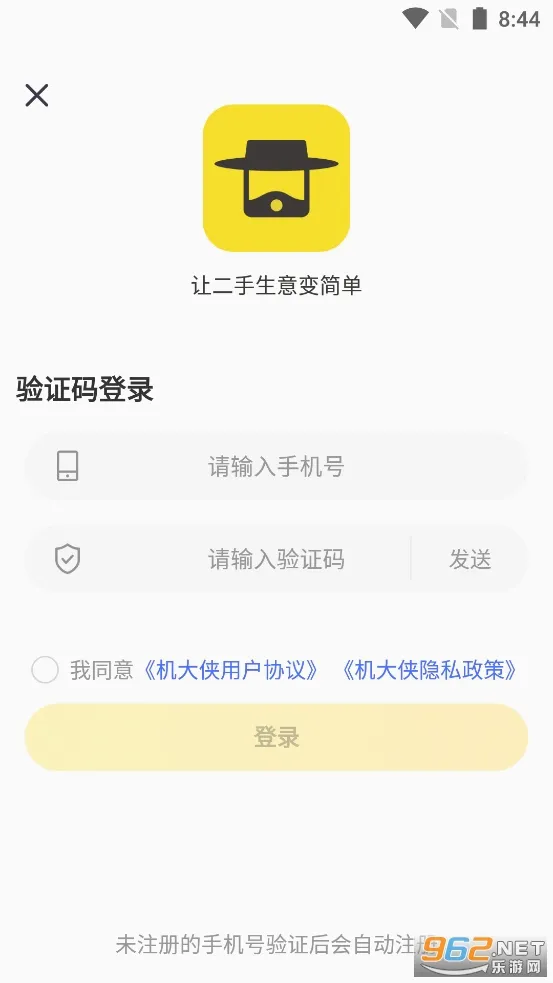Open the 机大侠用户协议 link
553x983 pixels.
click(x=231, y=670)
